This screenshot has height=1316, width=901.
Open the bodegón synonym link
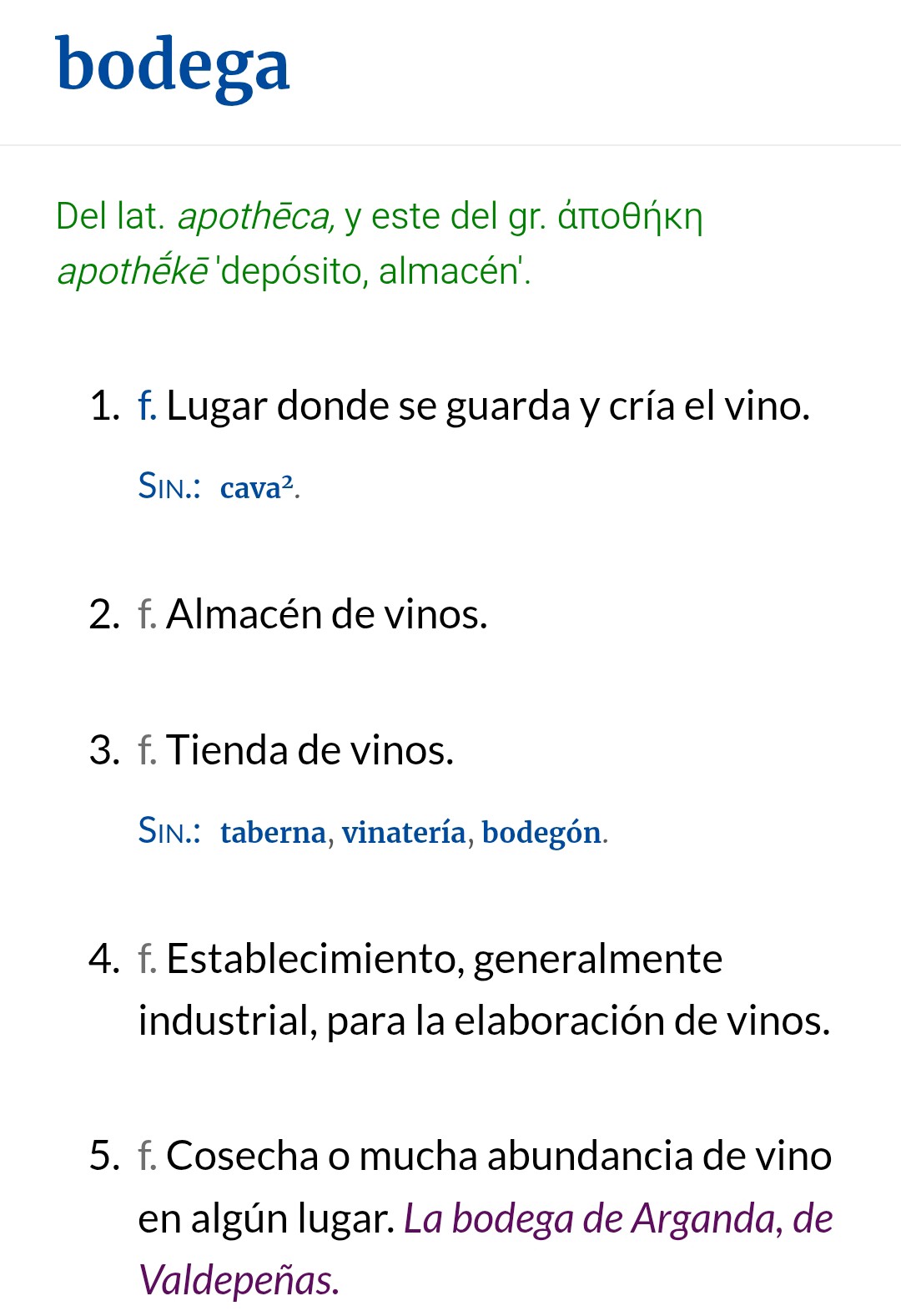[x=541, y=832]
